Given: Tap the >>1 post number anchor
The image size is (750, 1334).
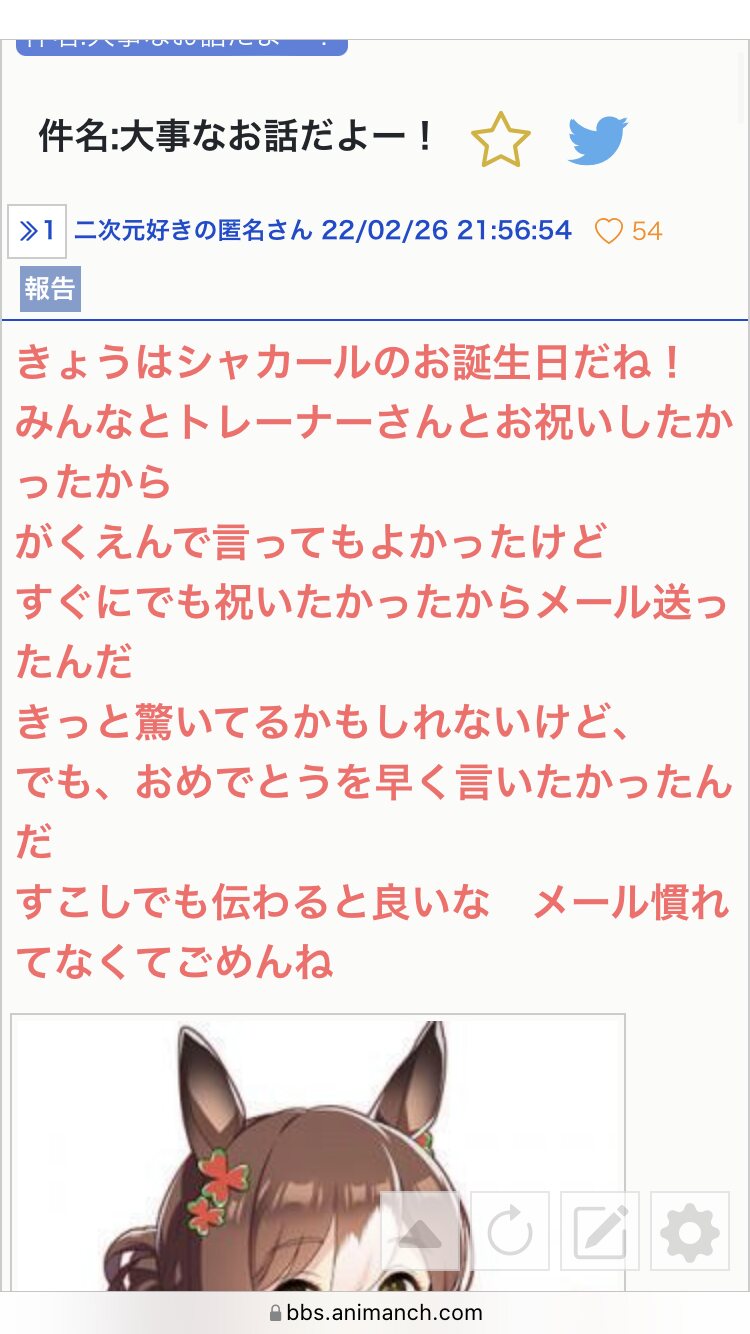Looking at the screenshot, I should 37,231.
